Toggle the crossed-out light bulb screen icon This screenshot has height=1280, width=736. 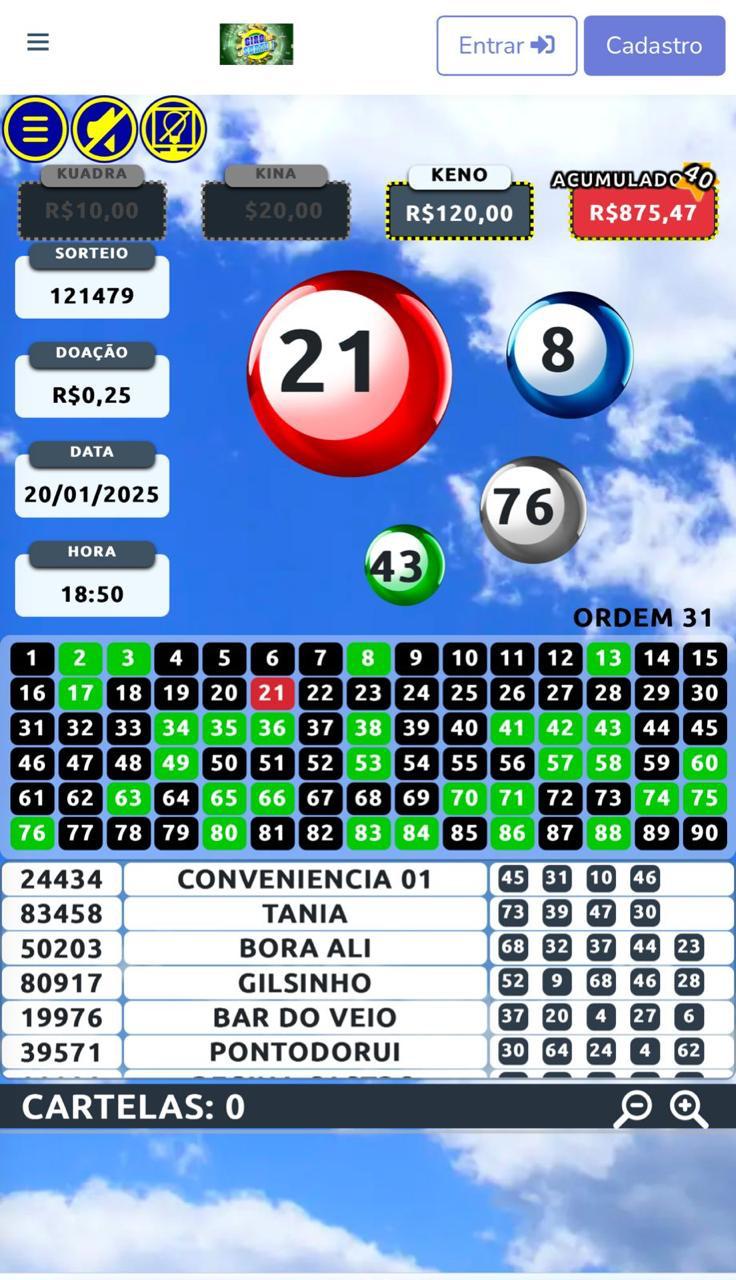173,129
